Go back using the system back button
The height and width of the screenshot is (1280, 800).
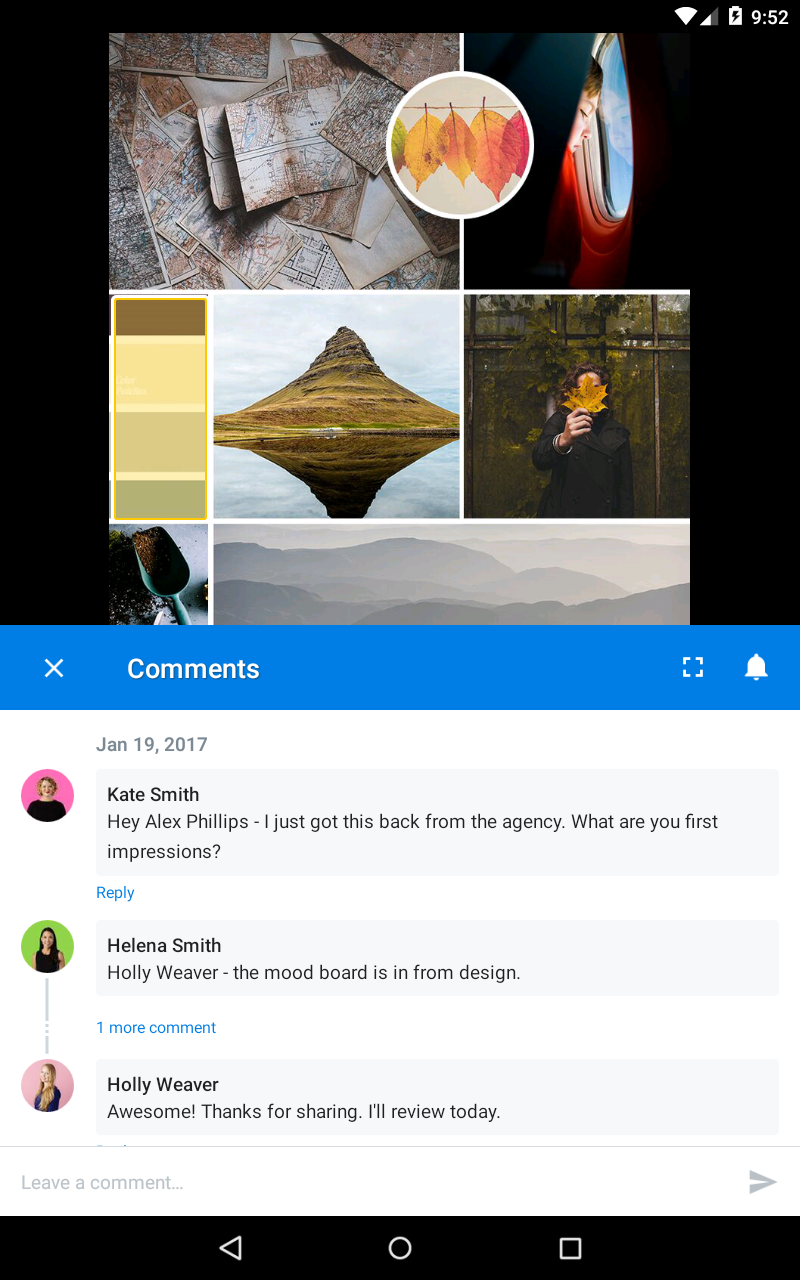(x=231, y=1247)
